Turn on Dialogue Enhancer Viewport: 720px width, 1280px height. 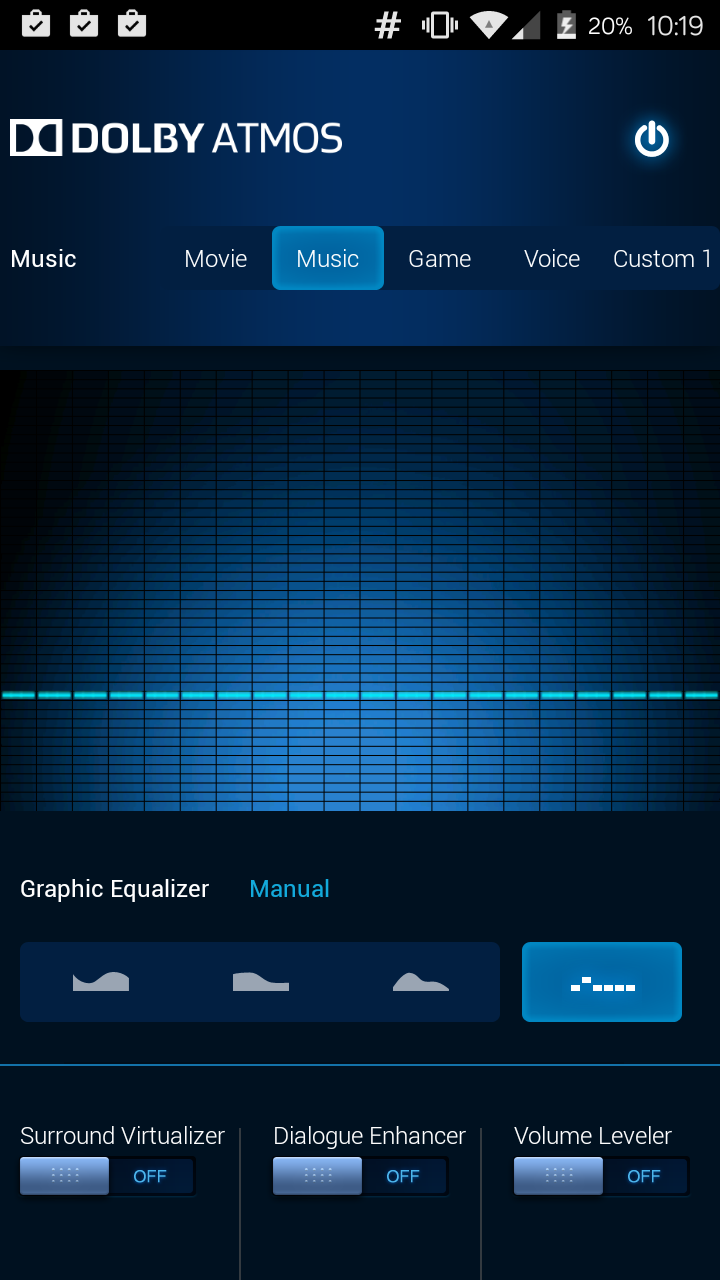361,1176
